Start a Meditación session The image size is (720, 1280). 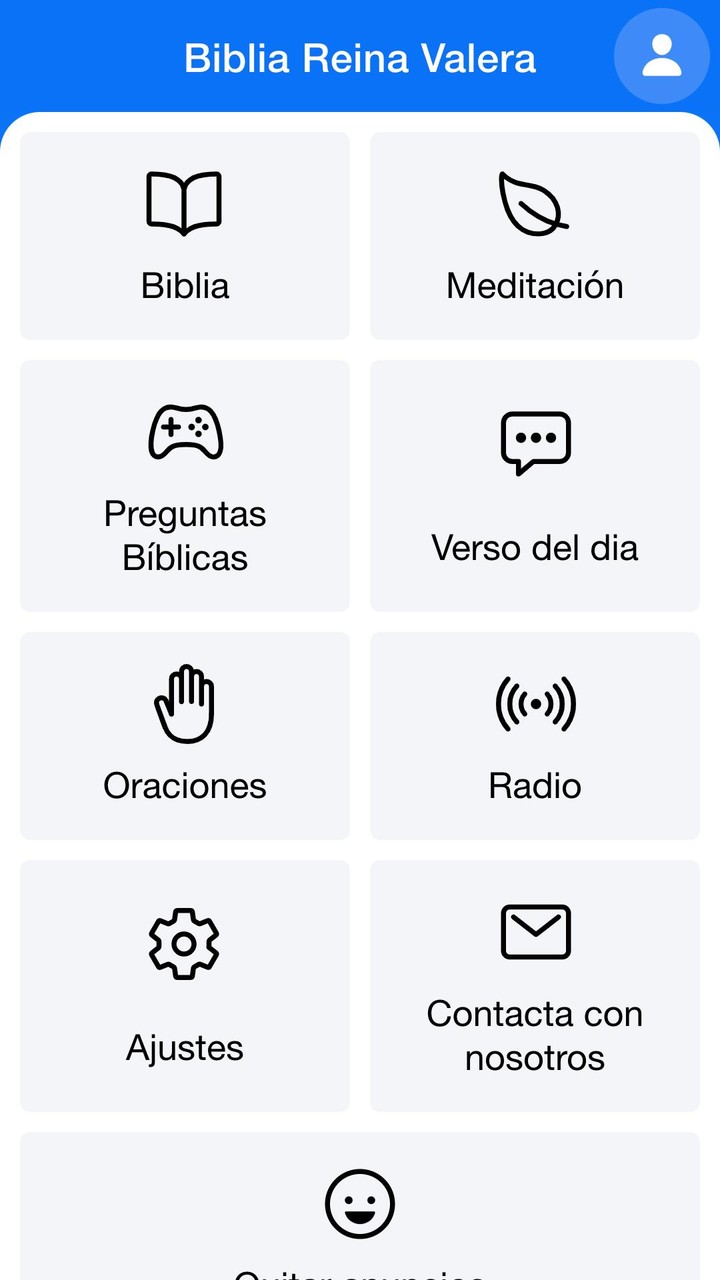click(x=535, y=236)
